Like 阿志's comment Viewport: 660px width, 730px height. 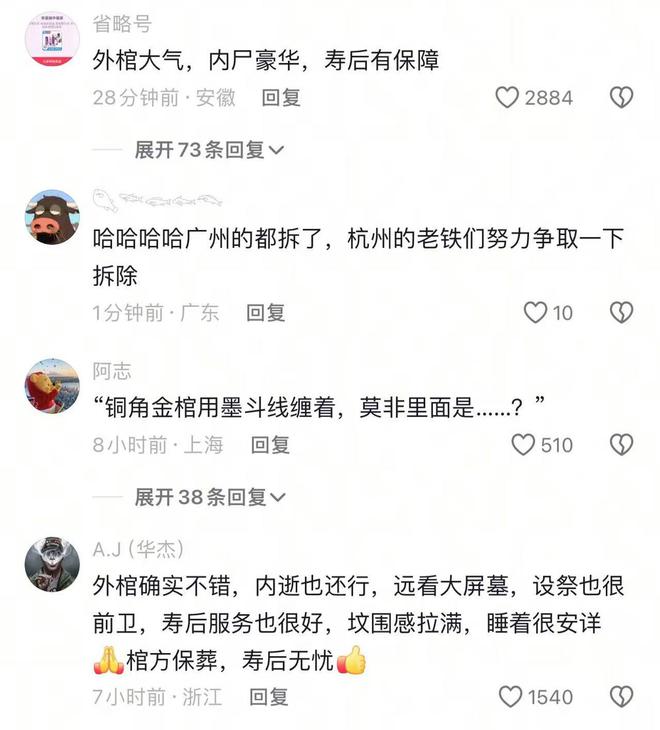[x=523, y=445]
